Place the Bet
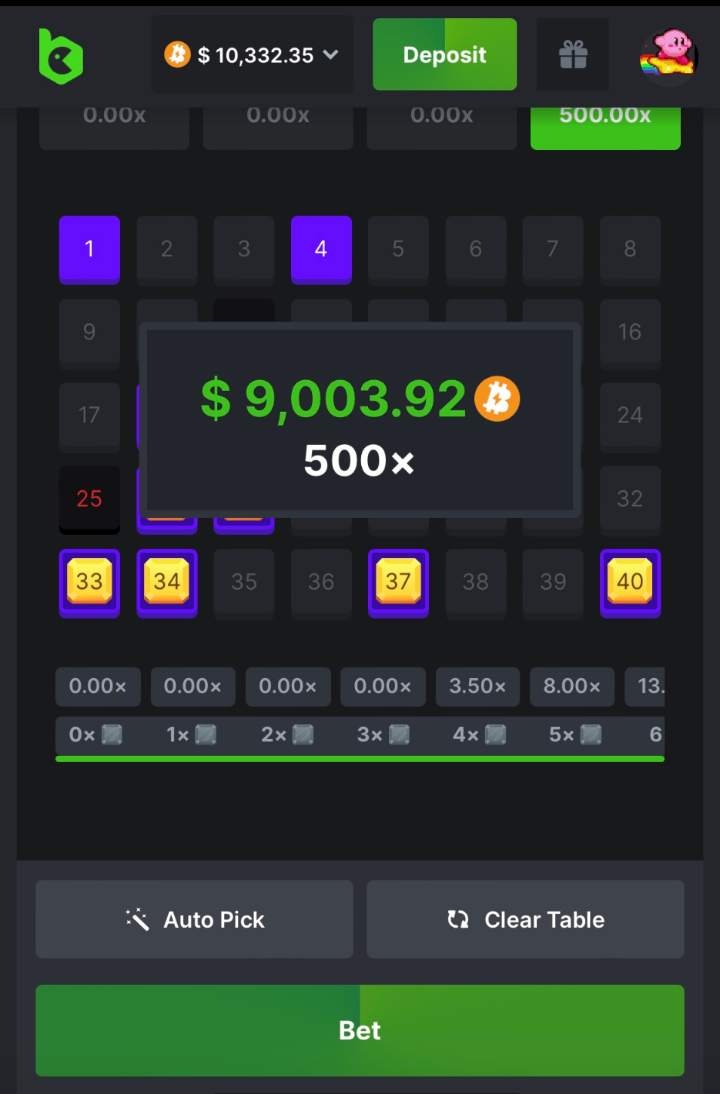Screen dimensions: 720x1094 [x=360, y=1031]
